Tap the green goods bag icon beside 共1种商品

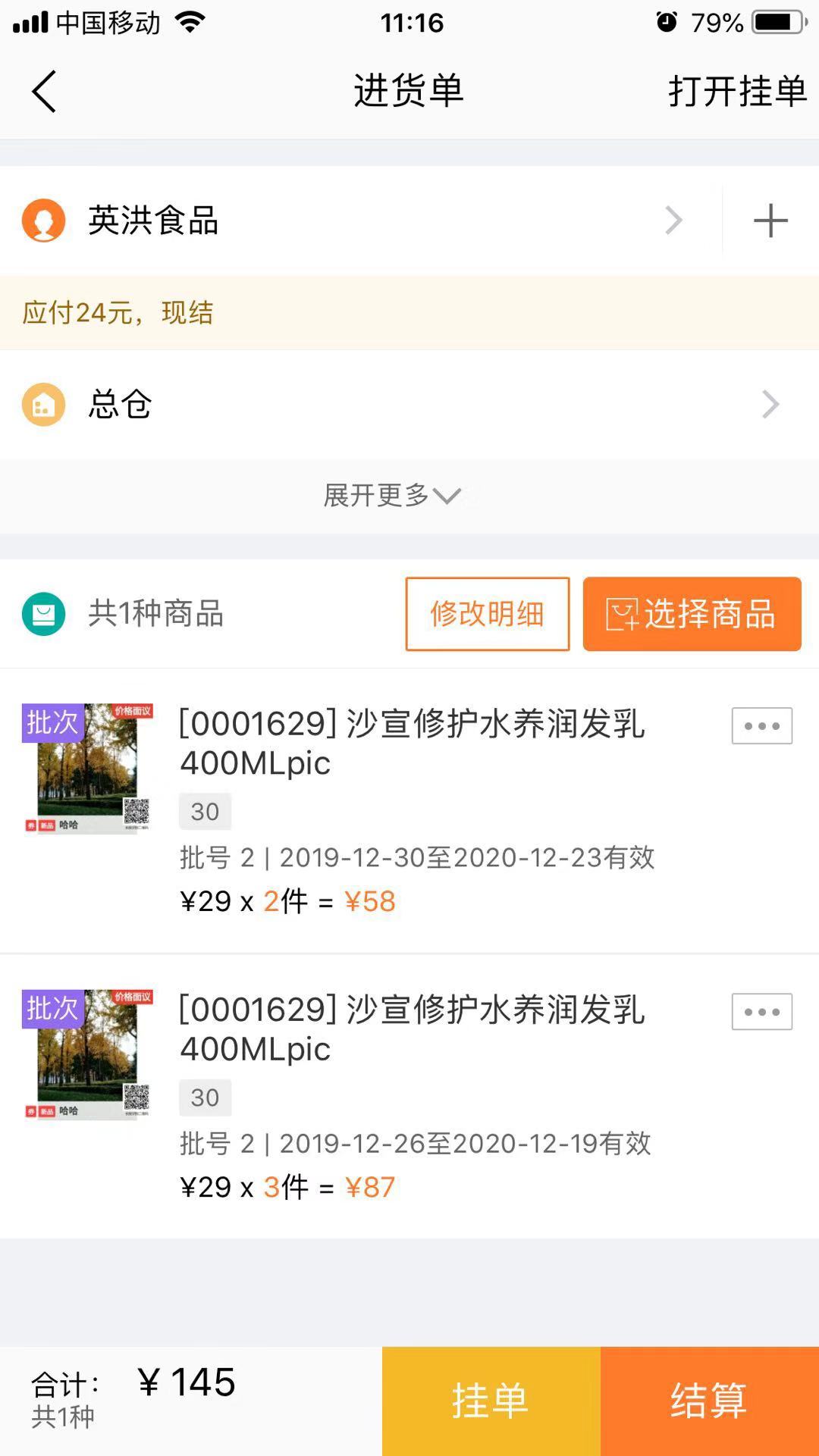click(x=43, y=615)
